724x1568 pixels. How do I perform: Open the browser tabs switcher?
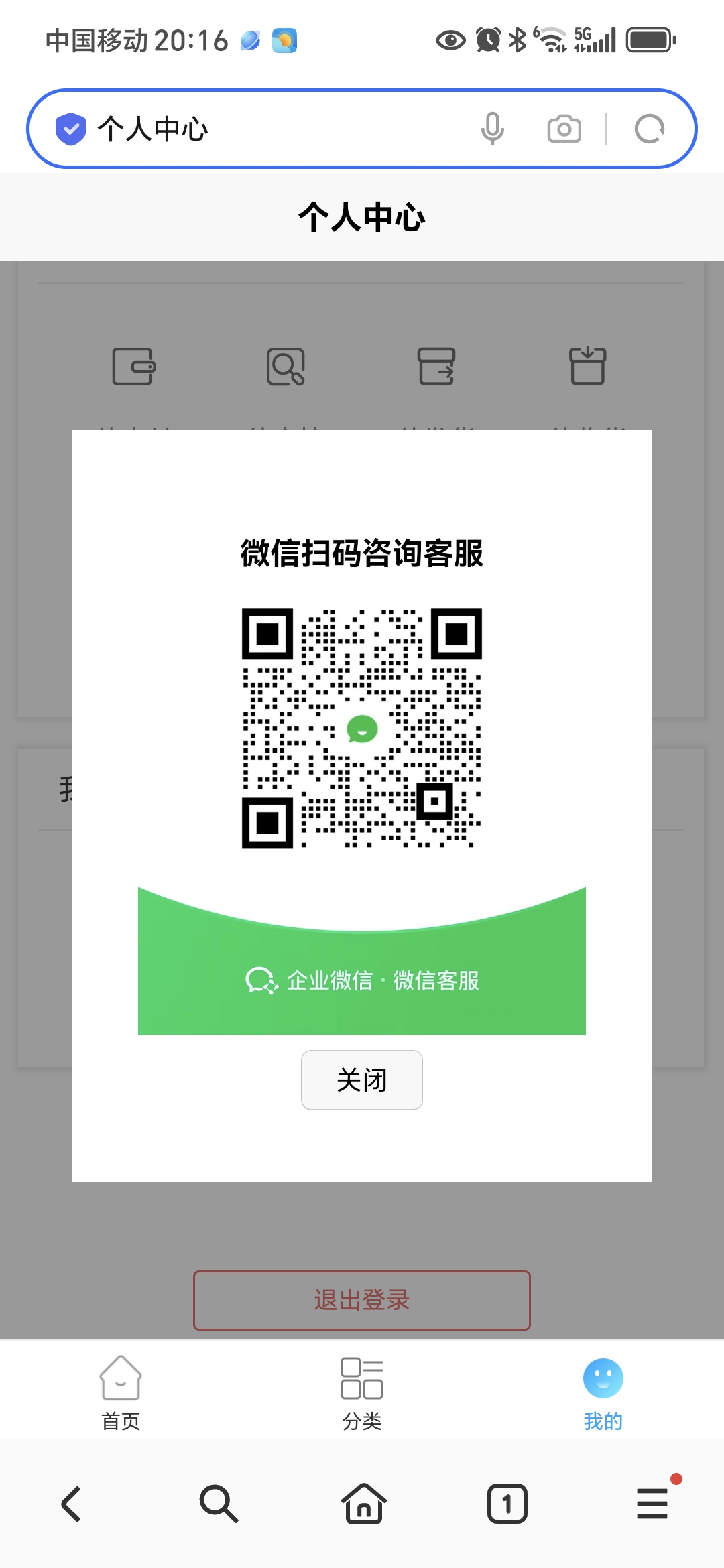[x=507, y=1504]
